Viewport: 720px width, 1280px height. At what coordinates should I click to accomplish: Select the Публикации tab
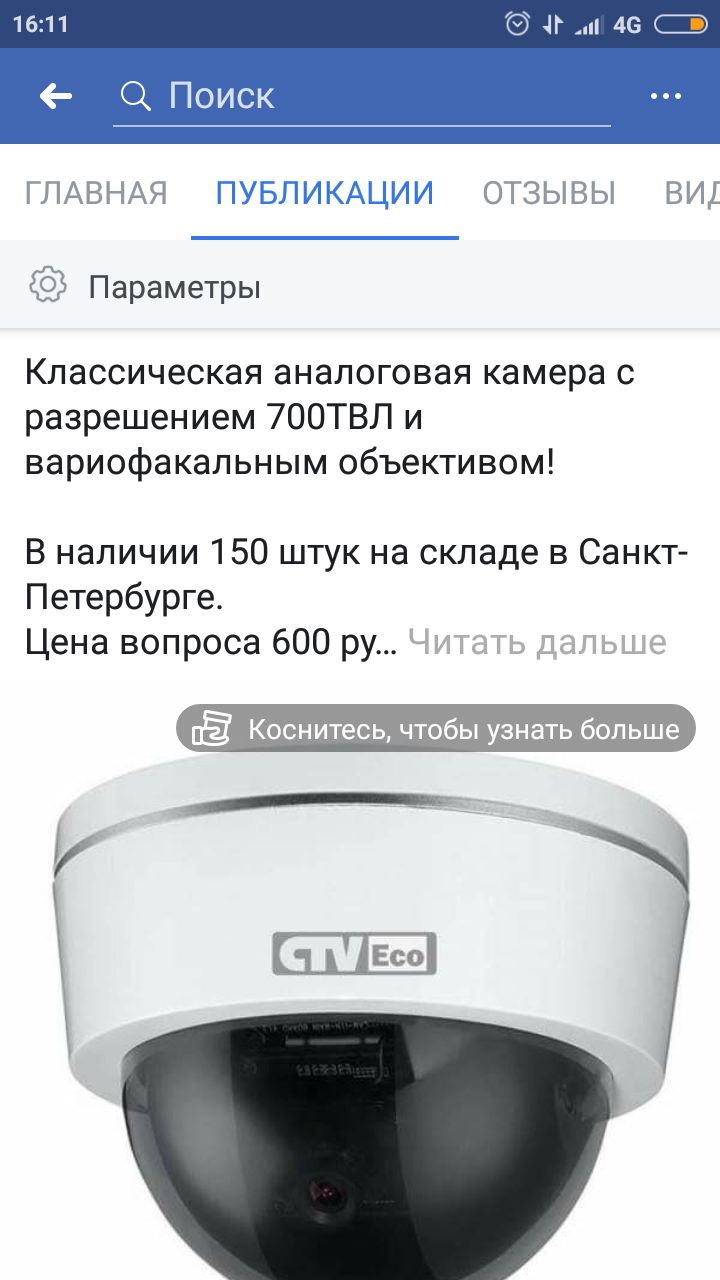pos(325,192)
